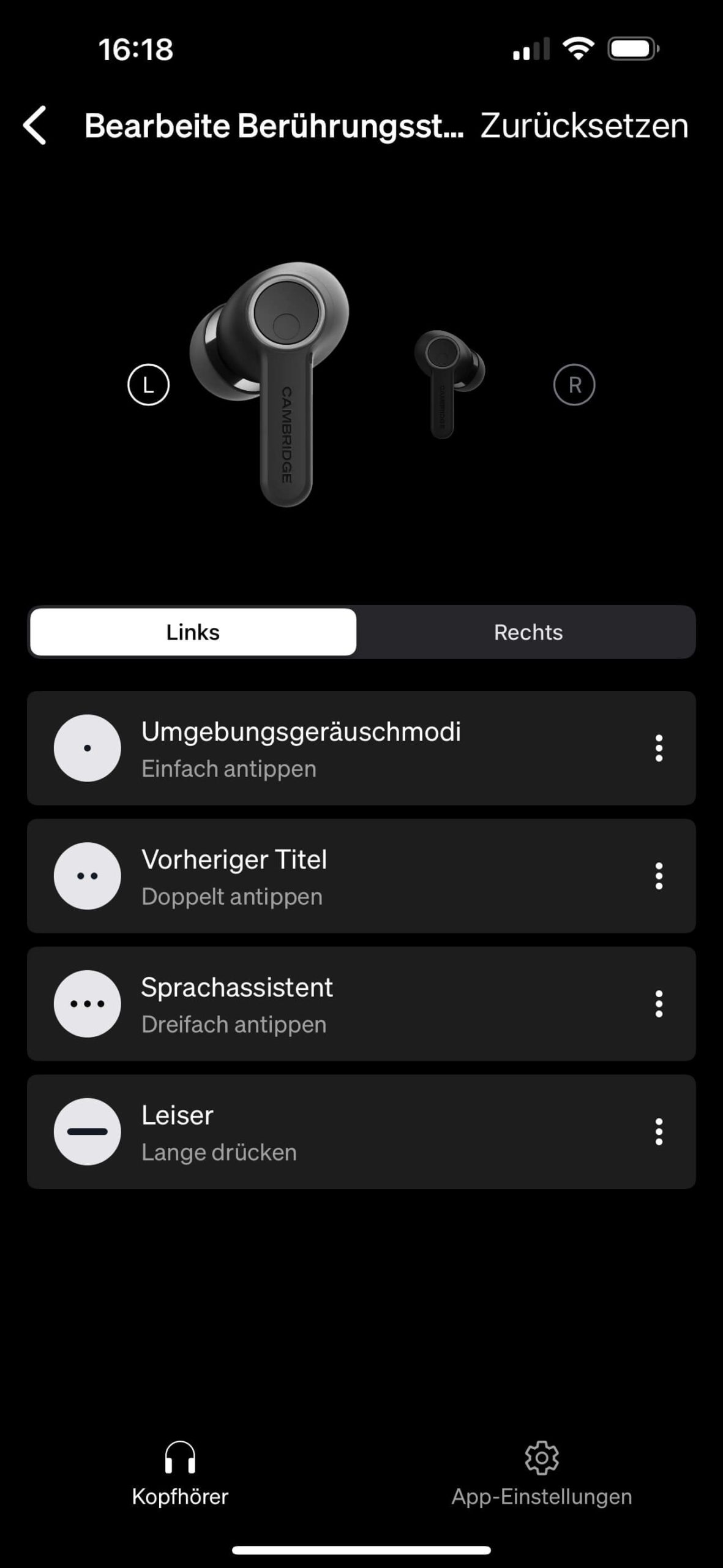This screenshot has width=723, height=1568.
Task: Go back using the top-left arrow
Action: click(35, 126)
